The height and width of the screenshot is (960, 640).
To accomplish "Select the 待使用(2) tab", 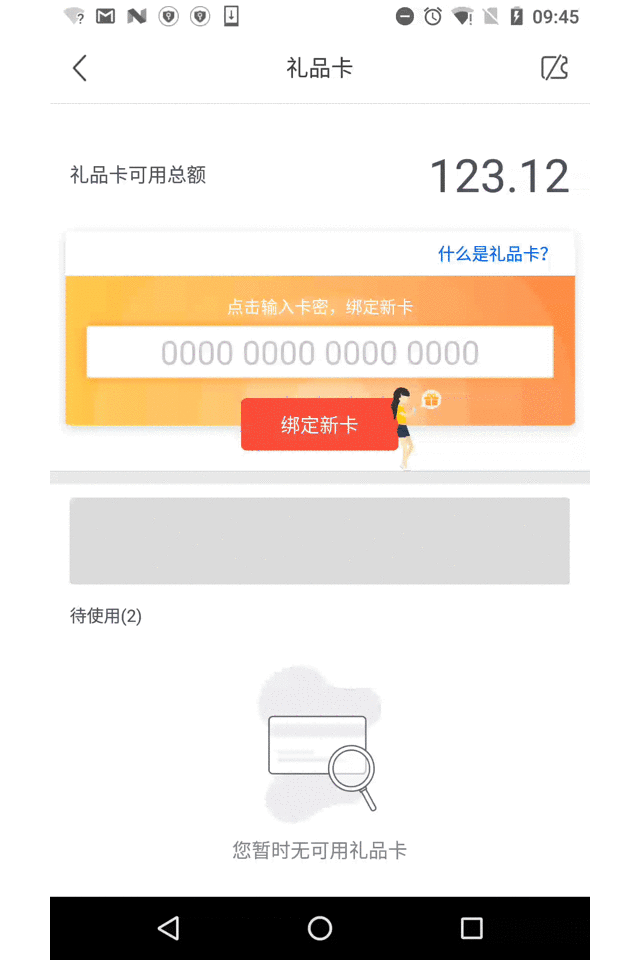I will click(106, 616).
